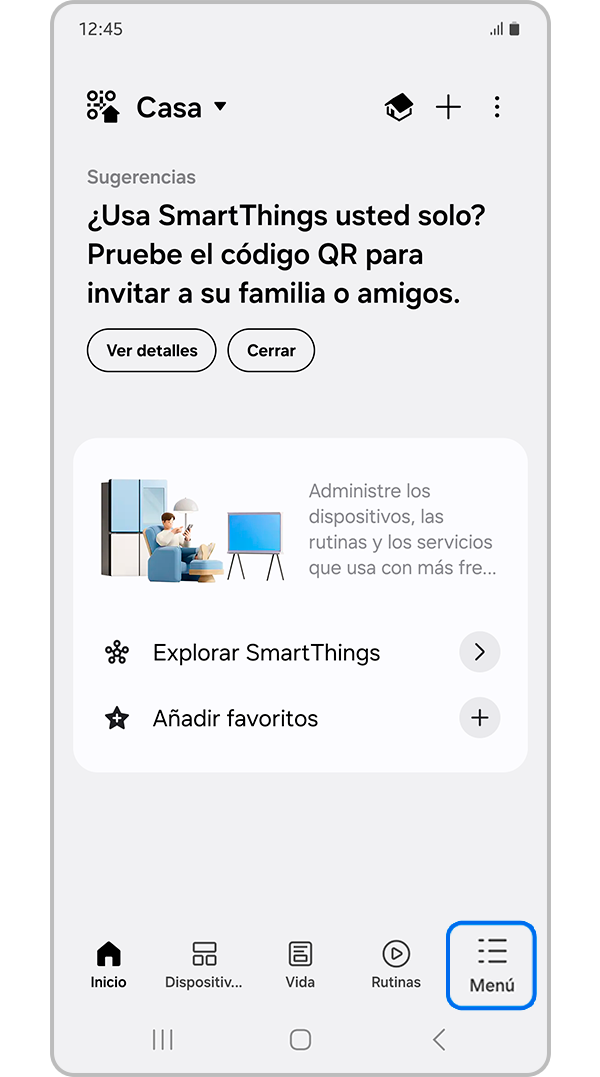The width and height of the screenshot is (600, 1077).
Task: Switch to the Inicio tab
Action: point(108,965)
